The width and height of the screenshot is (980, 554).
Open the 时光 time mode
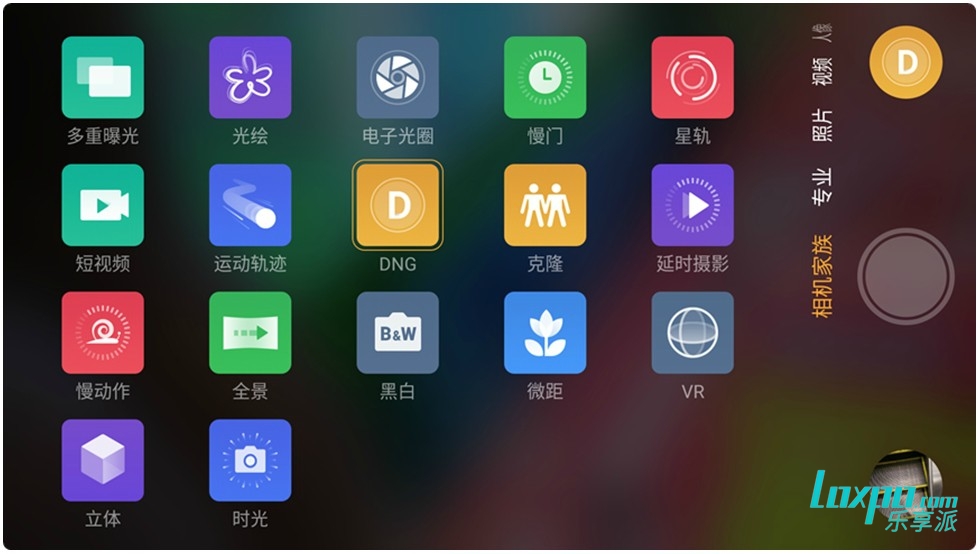point(250,460)
